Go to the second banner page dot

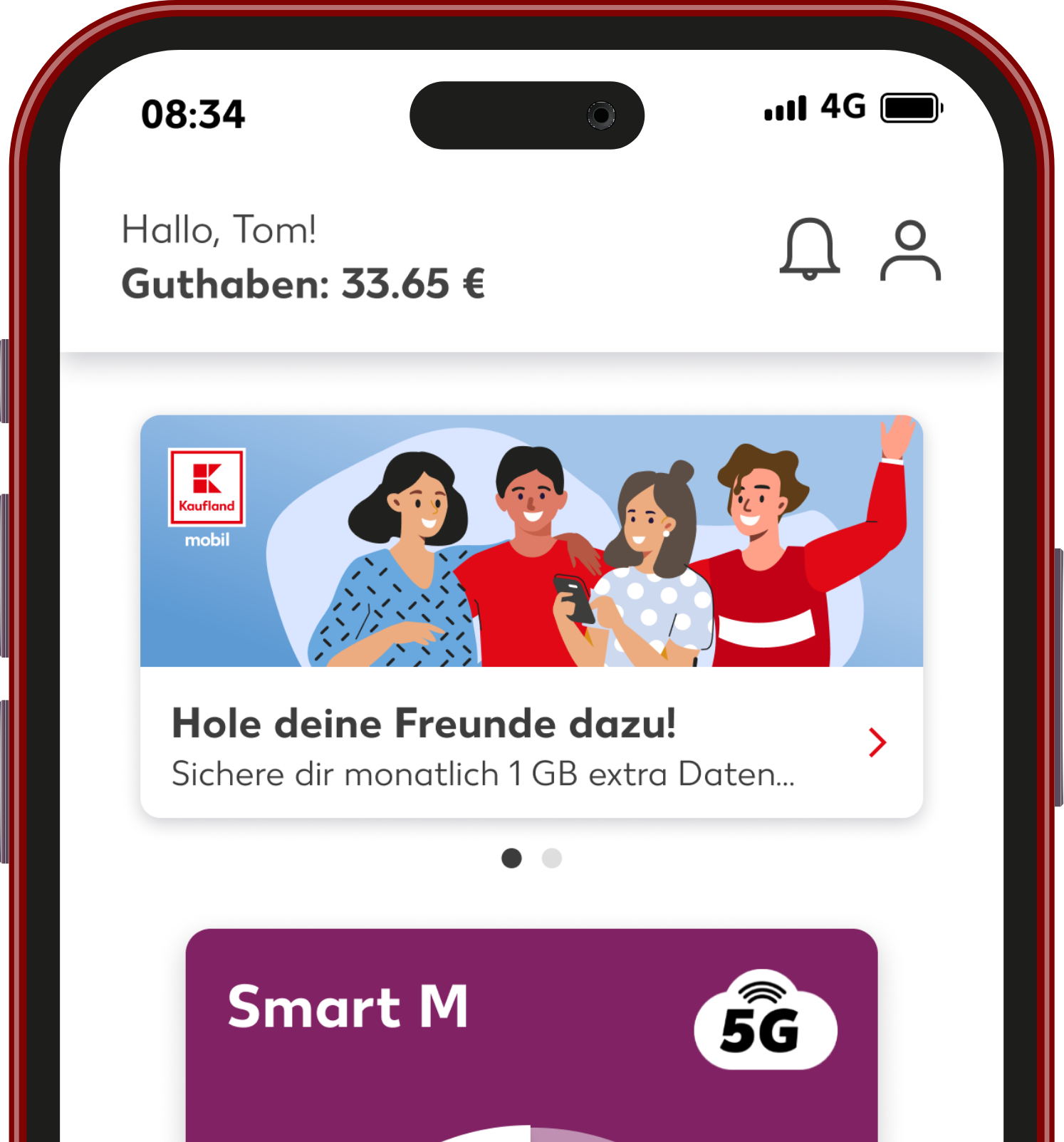(552, 858)
